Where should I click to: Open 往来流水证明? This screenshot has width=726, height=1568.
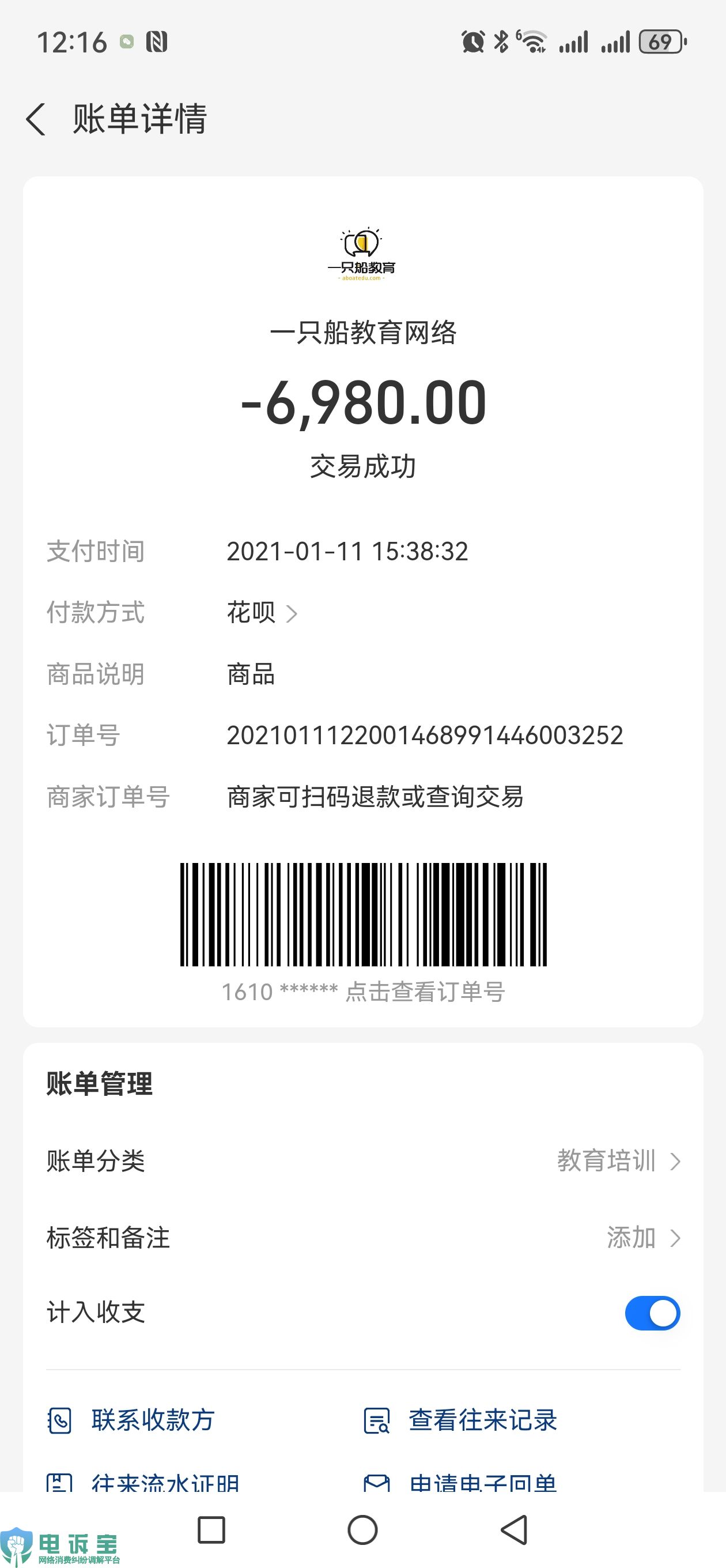tap(164, 1482)
